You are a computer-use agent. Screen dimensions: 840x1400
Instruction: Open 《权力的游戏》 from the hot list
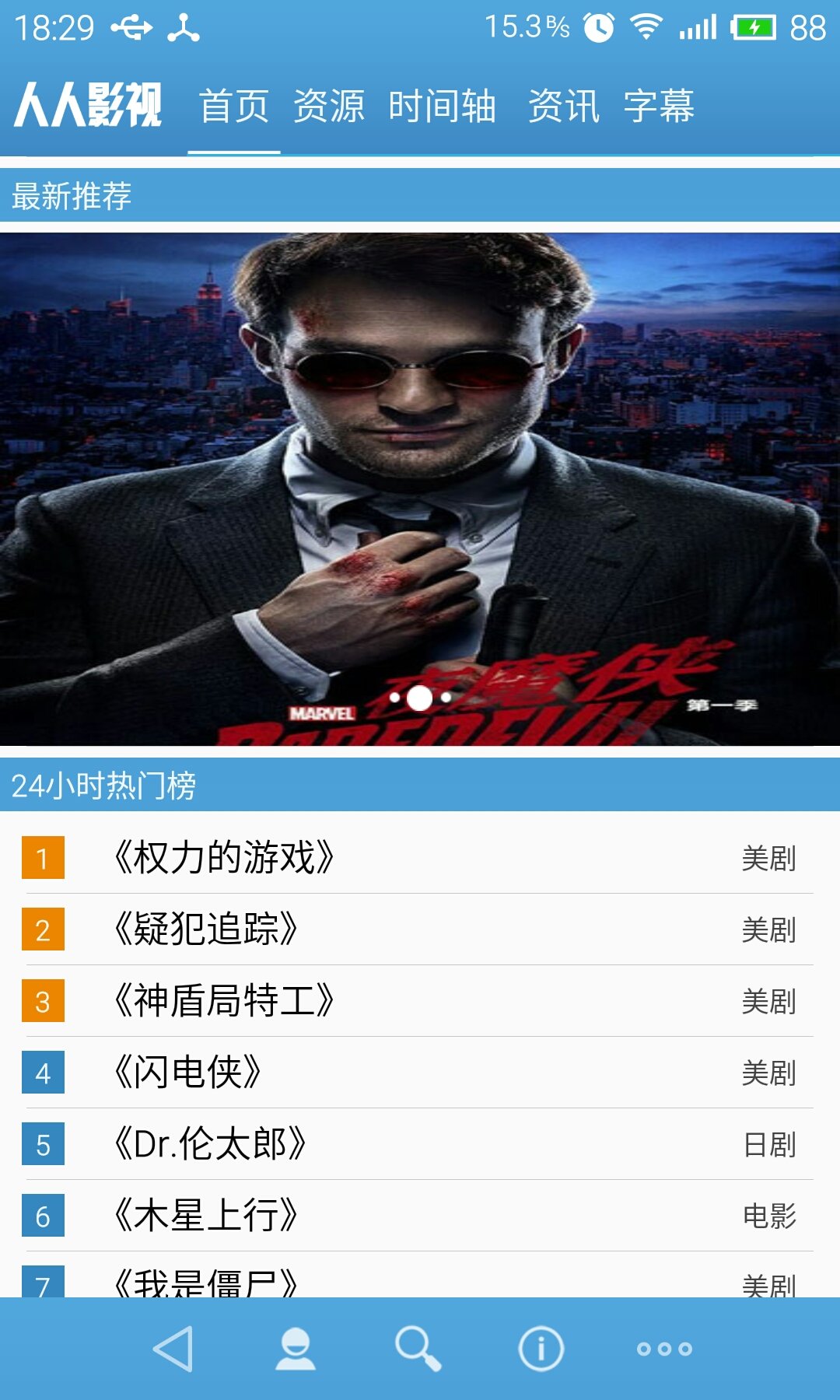(420, 858)
